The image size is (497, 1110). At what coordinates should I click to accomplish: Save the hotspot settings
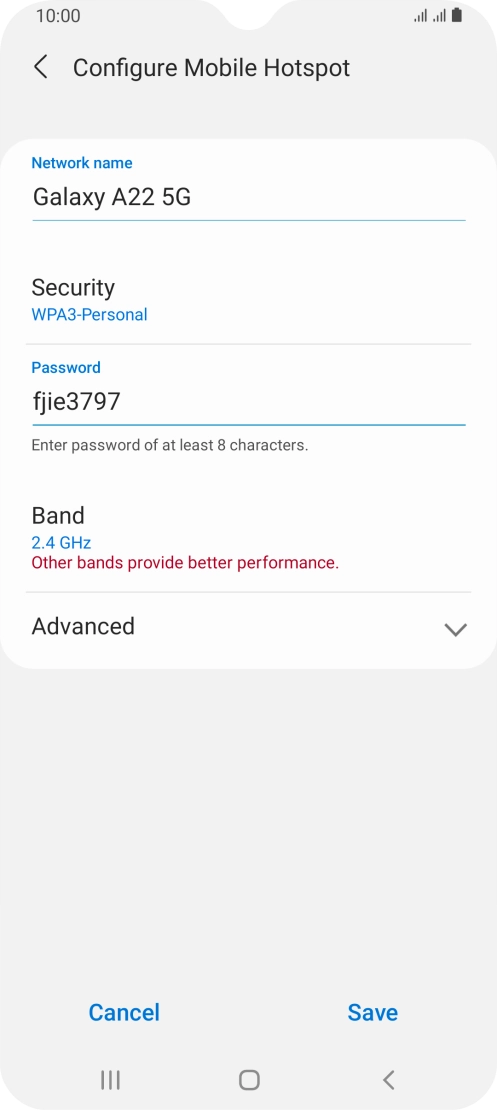pos(372,1012)
